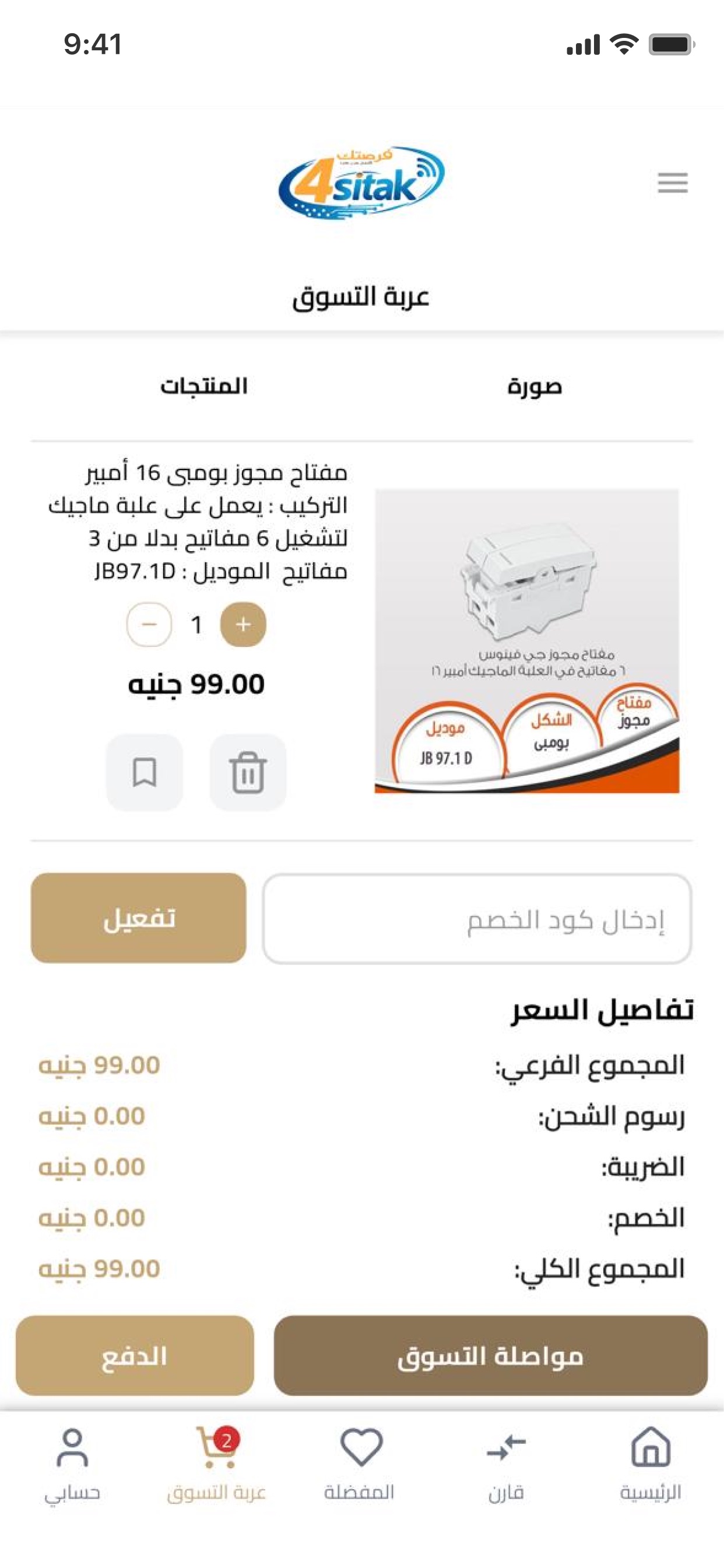Activate the coupon with تفعيل button
Screen dimensions: 724x1568
139,918
